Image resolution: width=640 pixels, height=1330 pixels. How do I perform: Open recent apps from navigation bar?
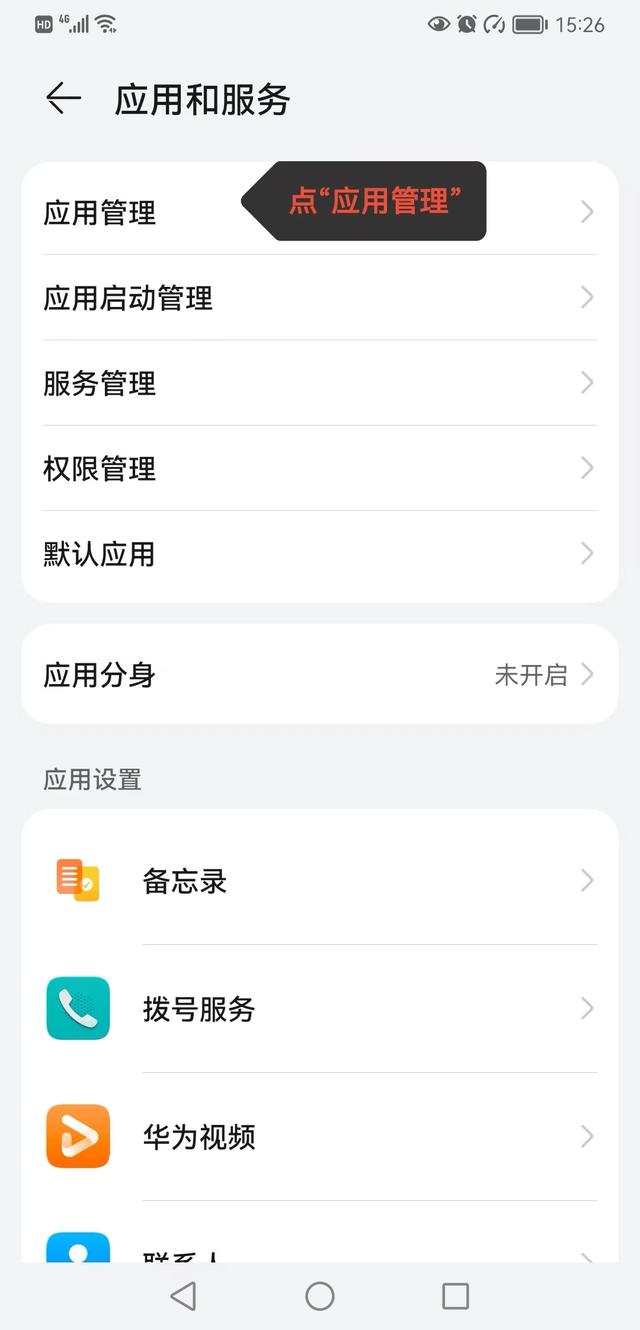click(x=455, y=1296)
